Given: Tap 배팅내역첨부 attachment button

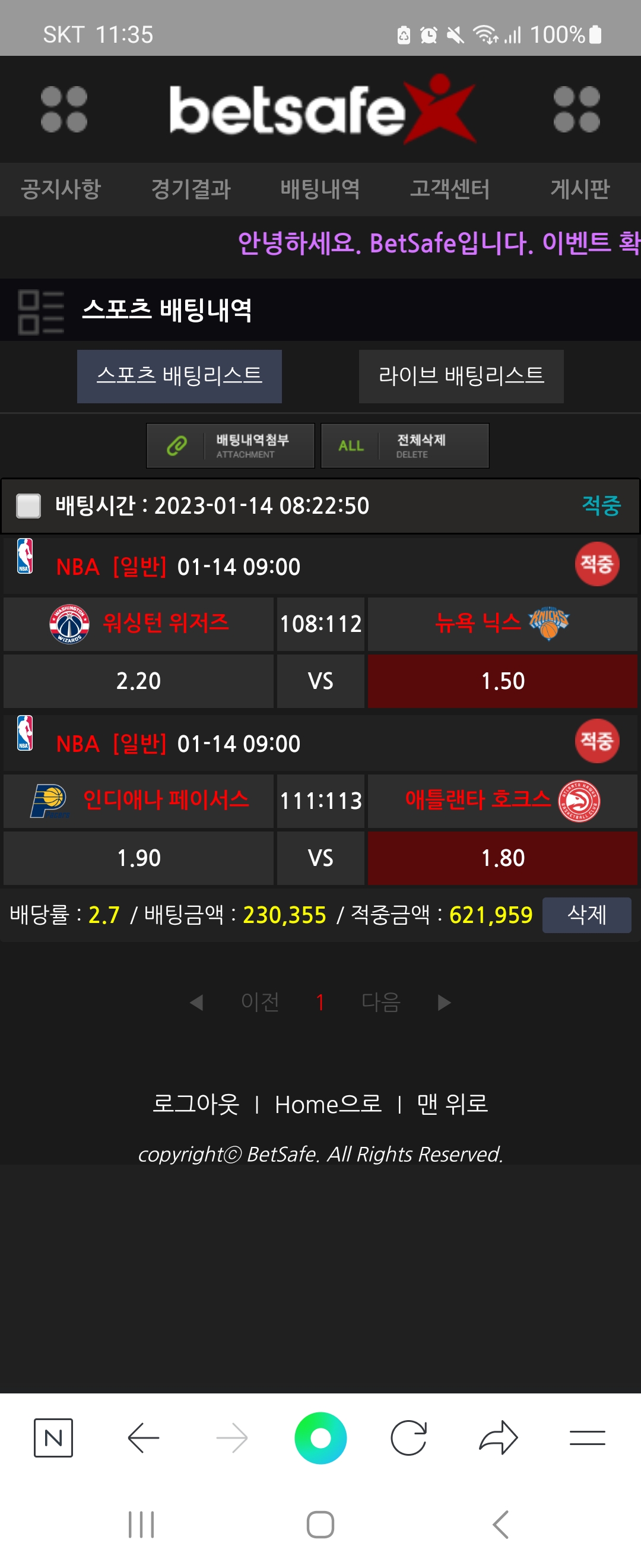Looking at the screenshot, I should click(230, 445).
